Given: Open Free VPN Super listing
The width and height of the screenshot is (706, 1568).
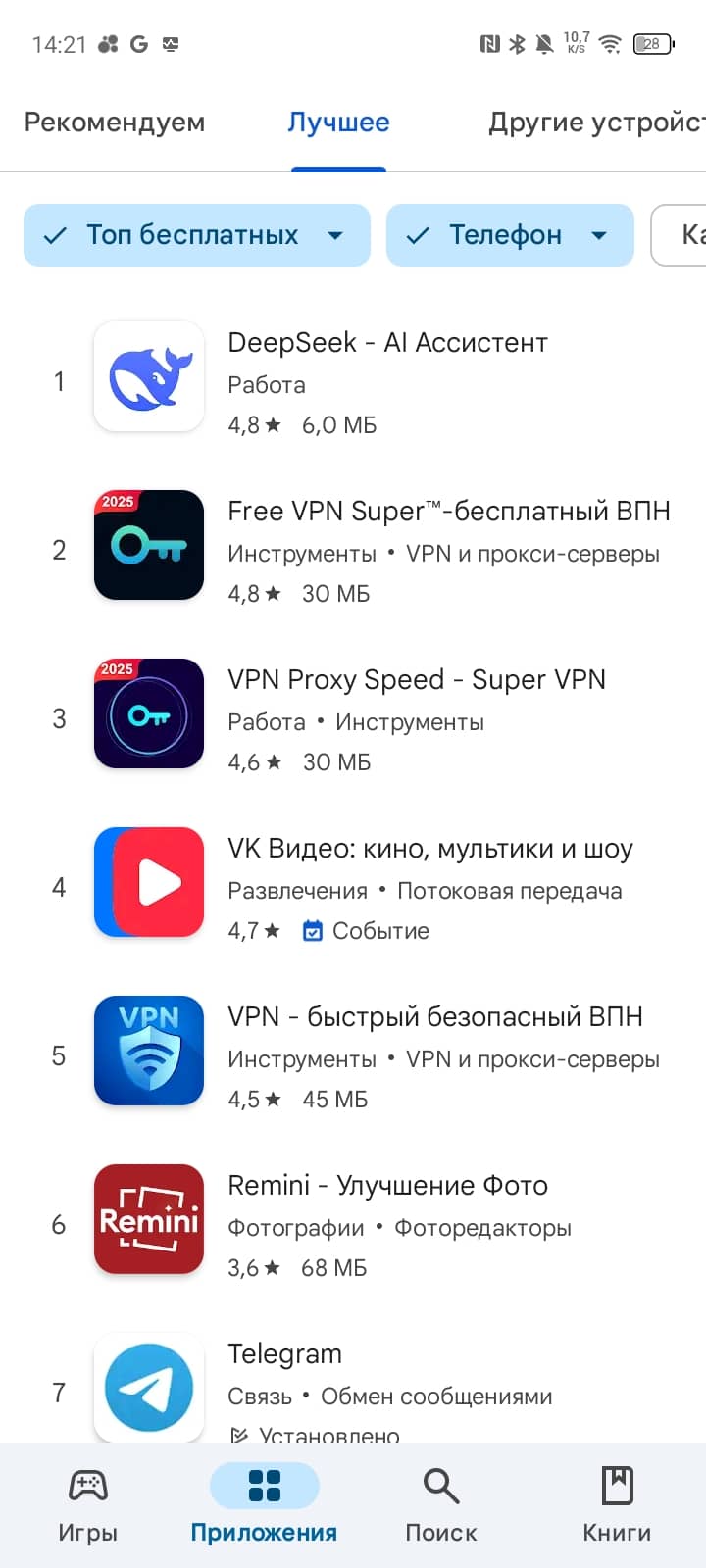Looking at the screenshot, I should coord(353,550).
